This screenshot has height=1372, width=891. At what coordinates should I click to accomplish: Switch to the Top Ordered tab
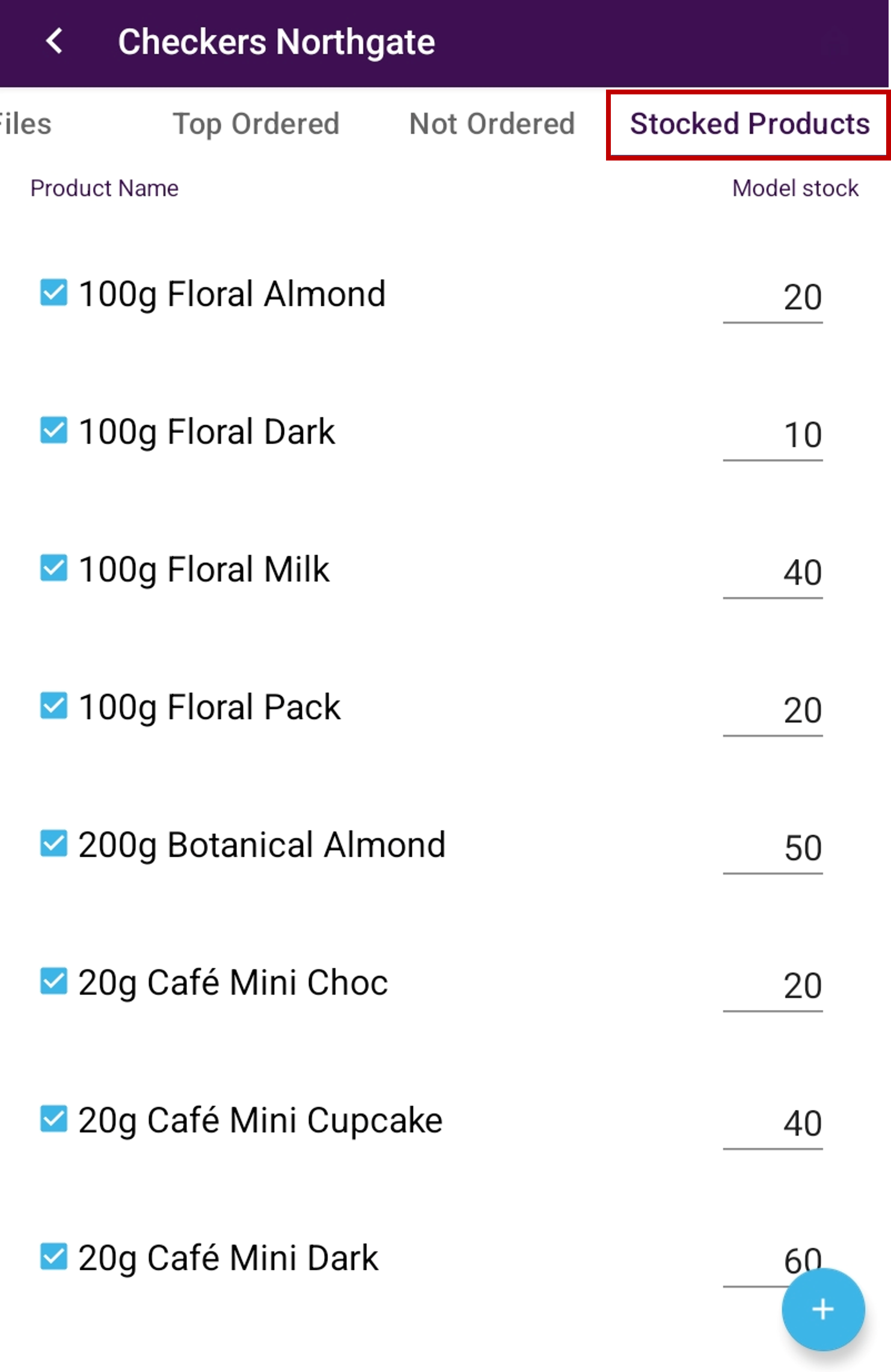coord(256,124)
